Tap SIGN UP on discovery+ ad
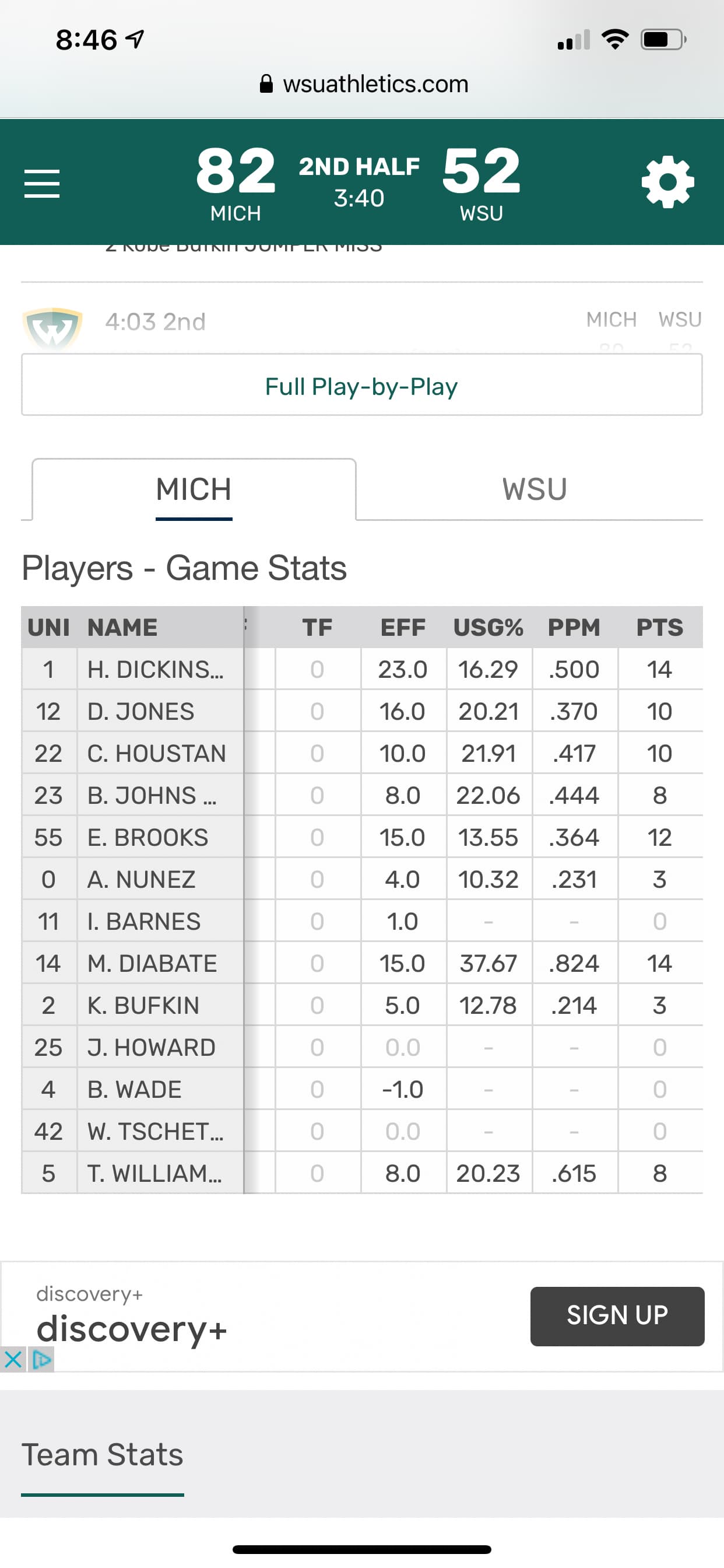This screenshot has width=724, height=1568. pos(617,1315)
